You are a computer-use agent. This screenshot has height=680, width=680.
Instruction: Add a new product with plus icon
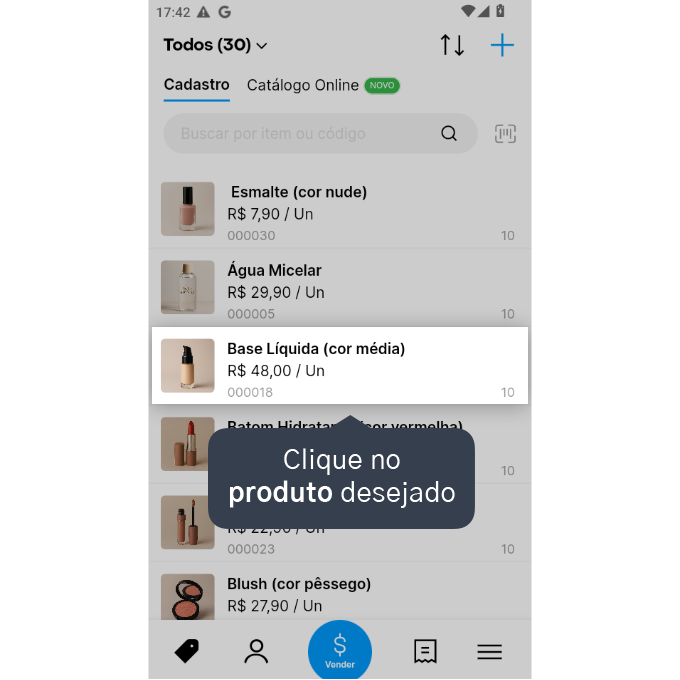(502, 45)
